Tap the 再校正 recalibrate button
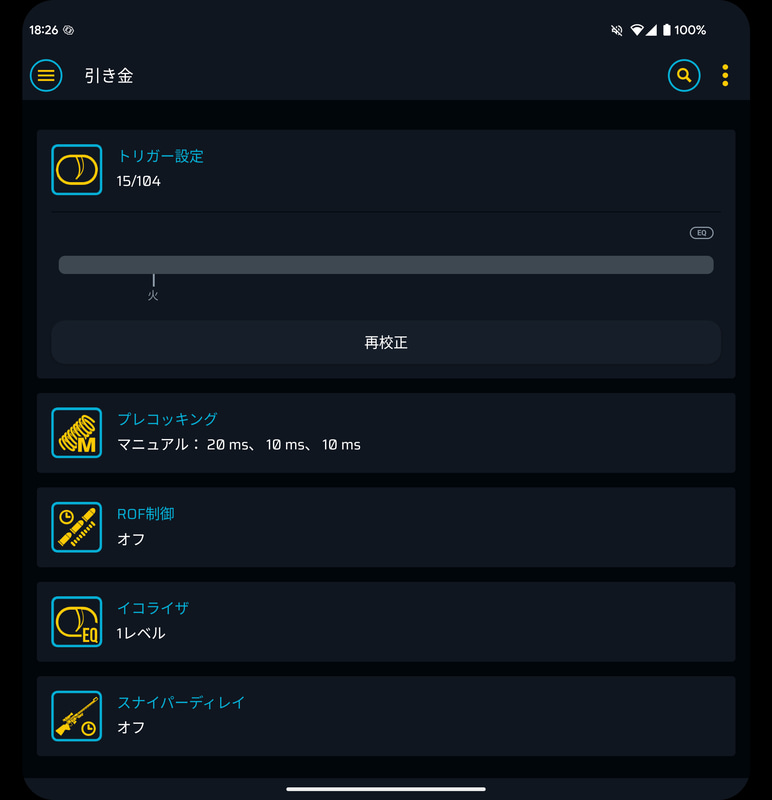772x800 pixels. click(x=386, y=343)
